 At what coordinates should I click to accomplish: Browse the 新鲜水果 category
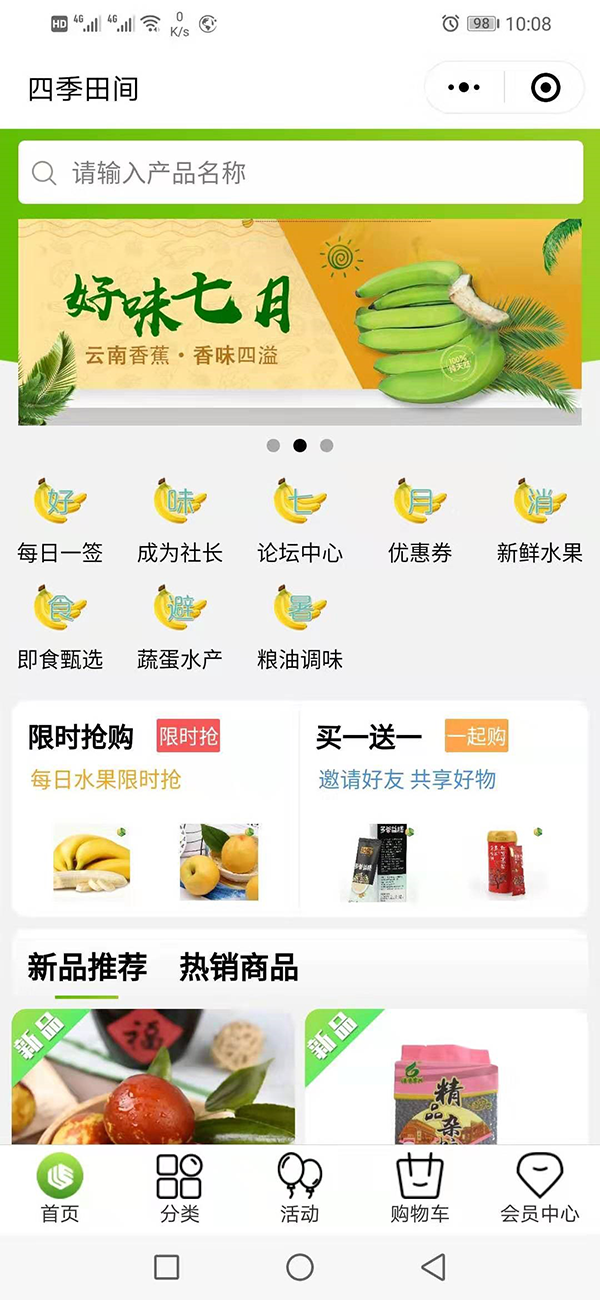[540, 521]
